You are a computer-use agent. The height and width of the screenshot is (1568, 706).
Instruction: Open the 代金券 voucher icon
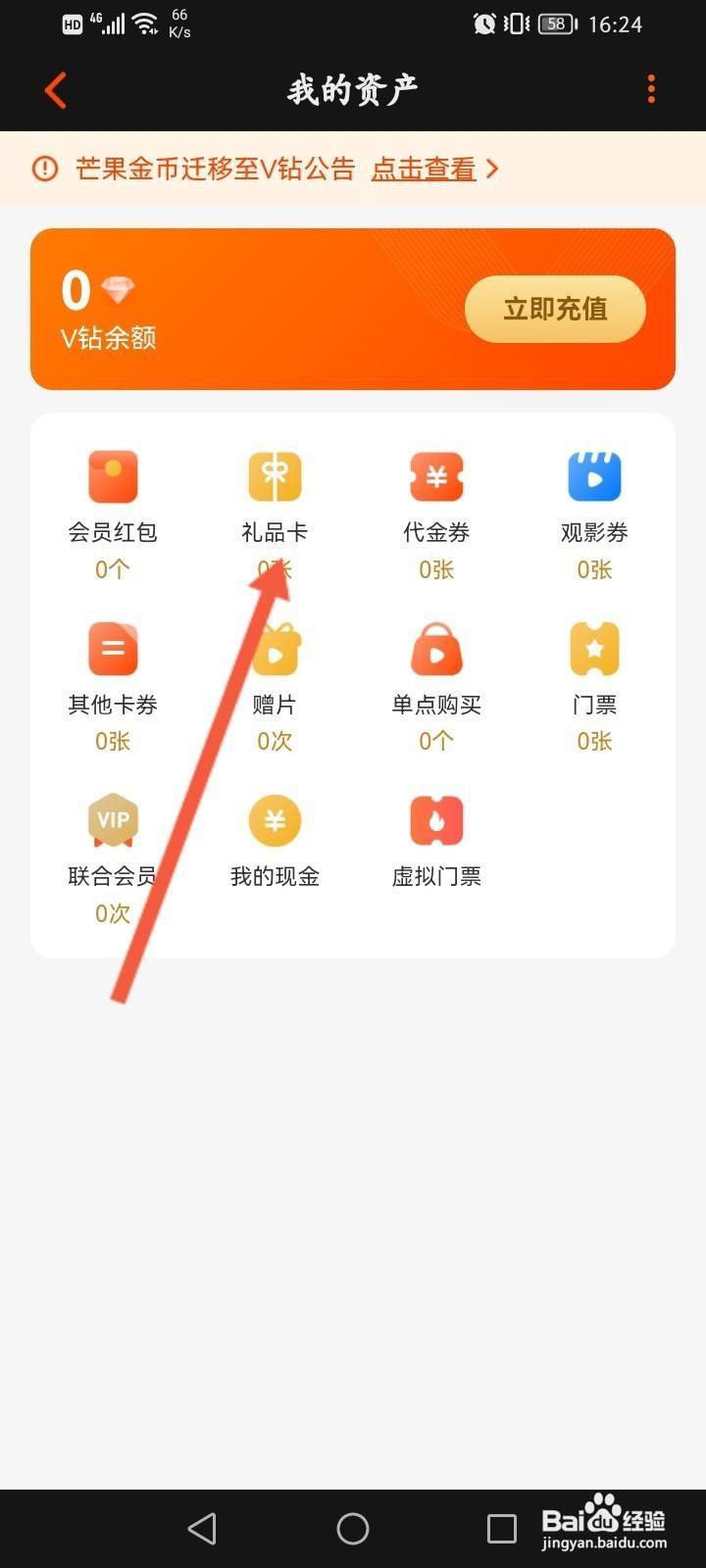tap(436, 475)
